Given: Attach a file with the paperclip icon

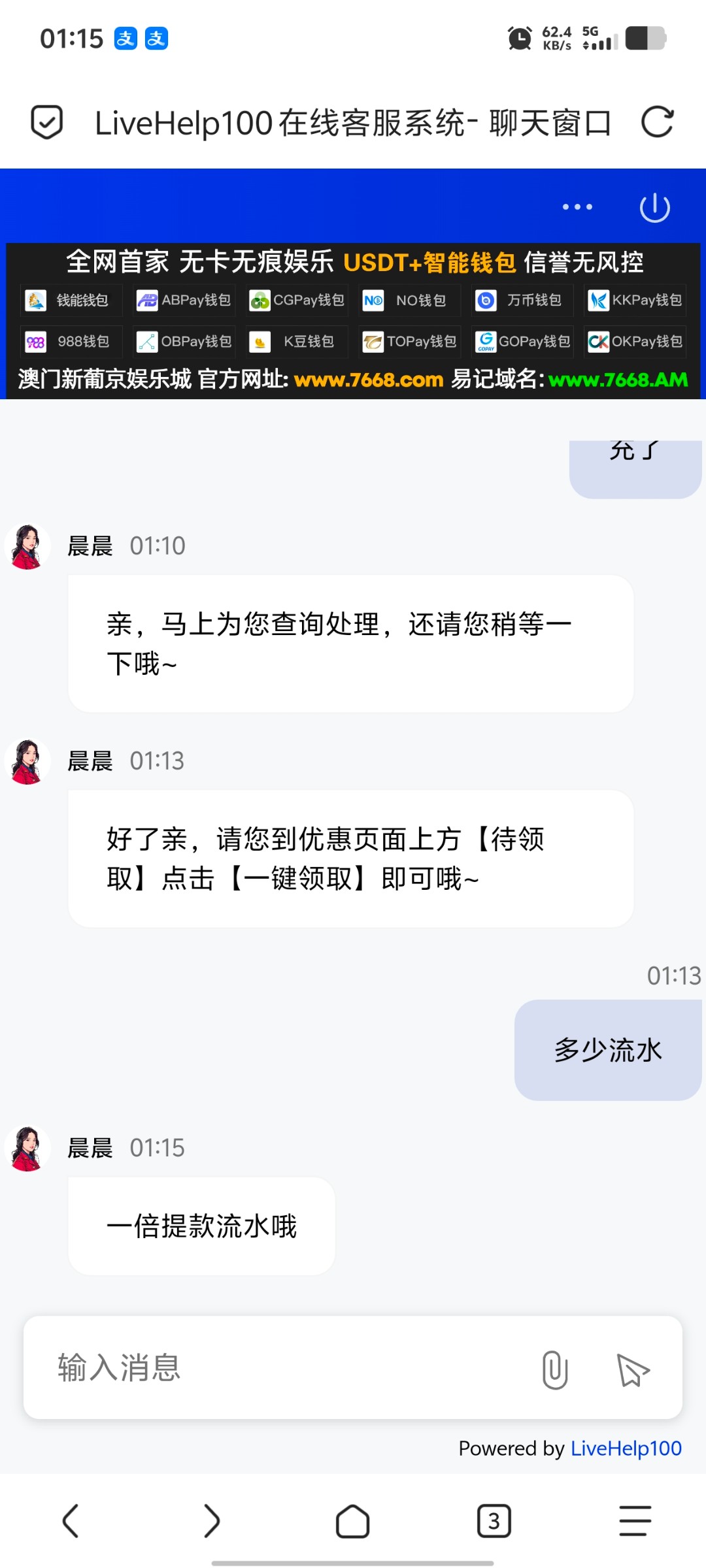Looking at the screenshot, I should 555,1369.
